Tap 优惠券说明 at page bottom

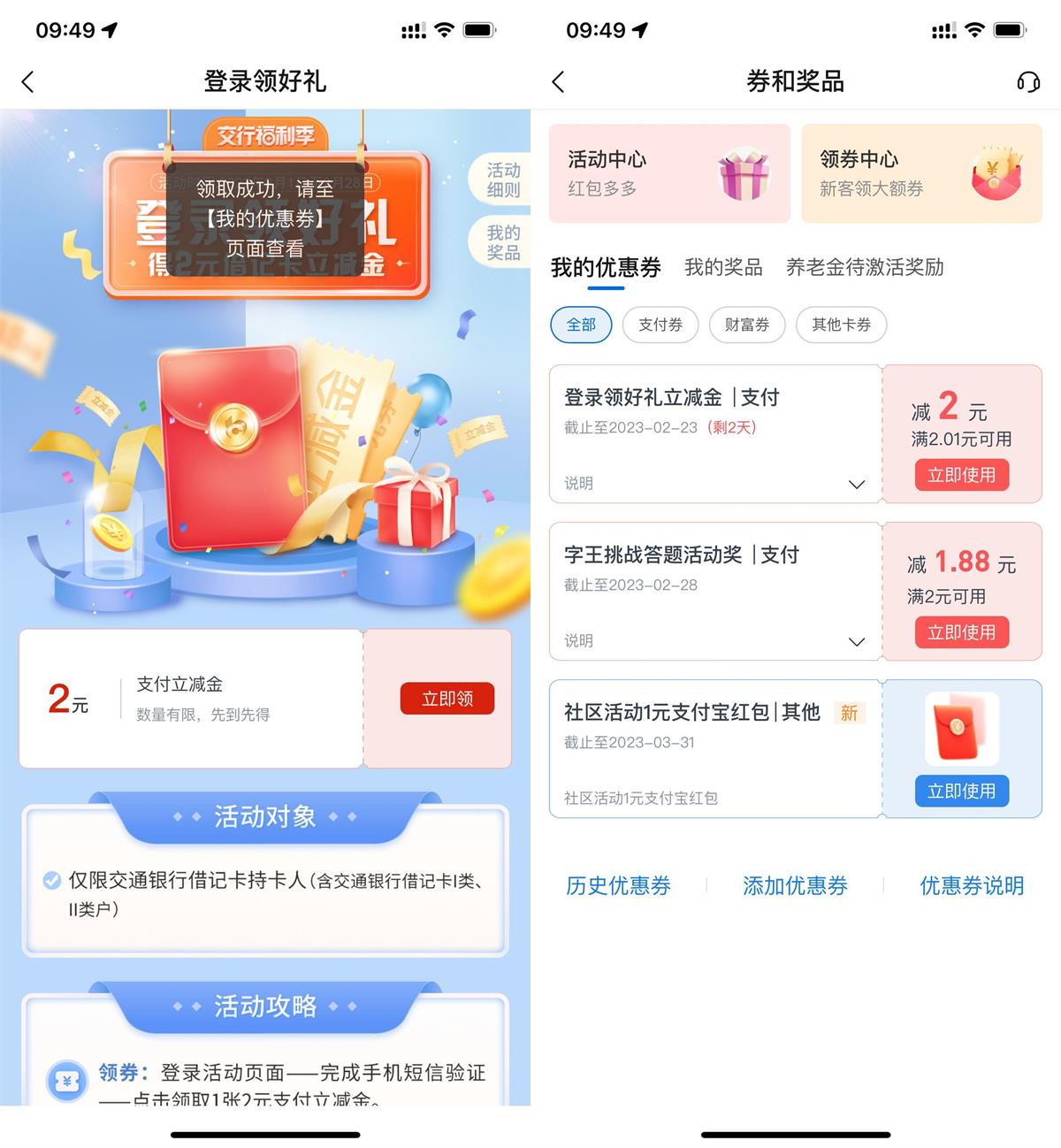click(971, 886)
